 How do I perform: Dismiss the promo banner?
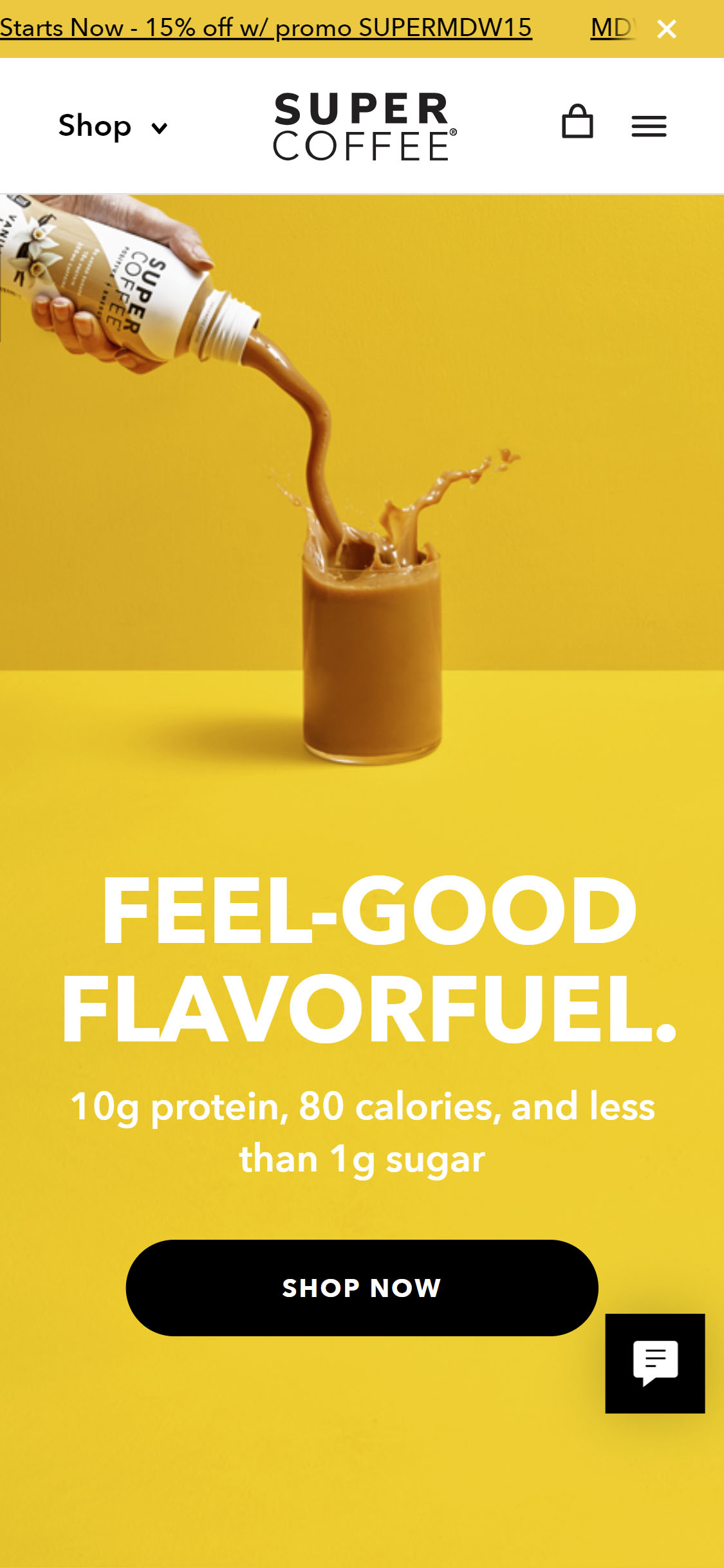(667, 29)
